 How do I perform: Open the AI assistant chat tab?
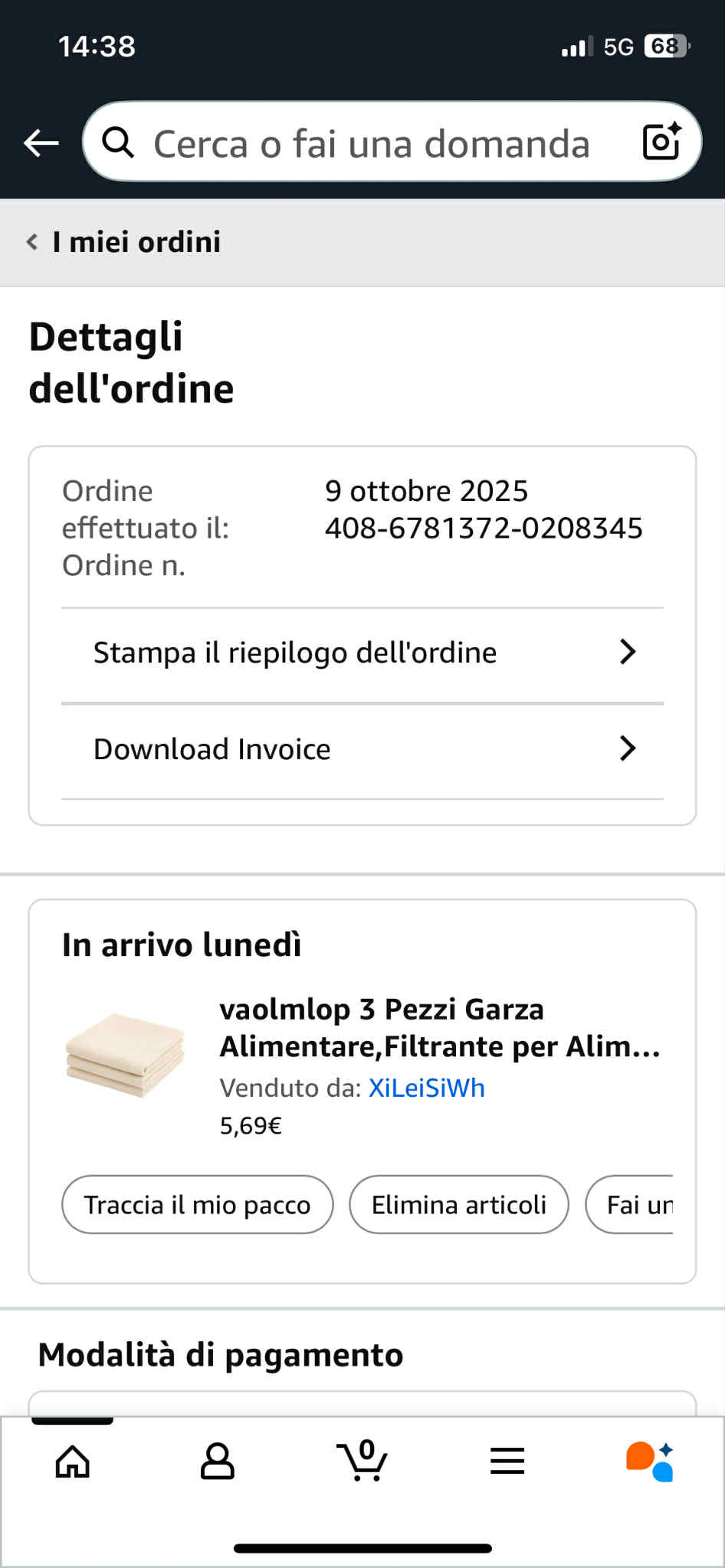650,1462
